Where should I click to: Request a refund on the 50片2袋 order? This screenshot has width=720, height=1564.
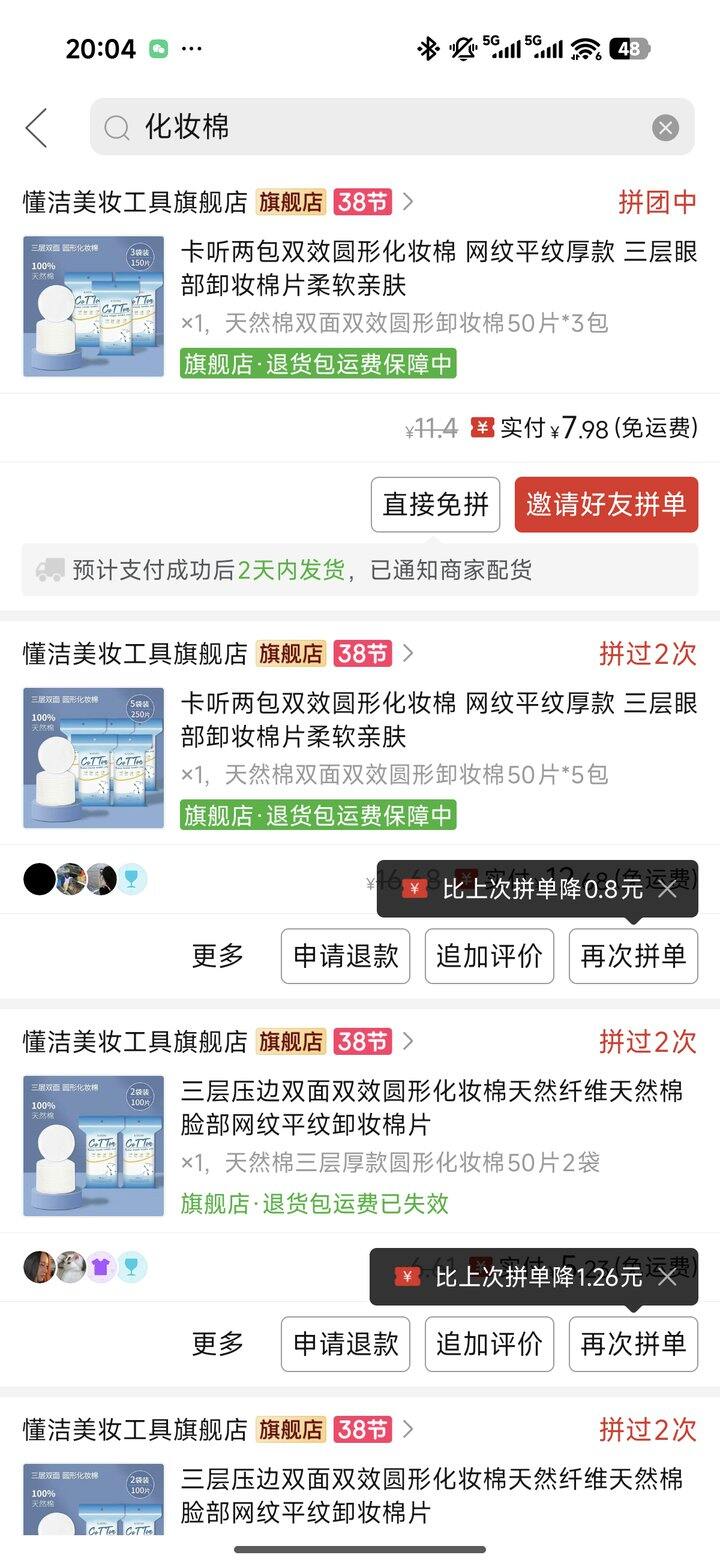click(x=345, y=1344)
